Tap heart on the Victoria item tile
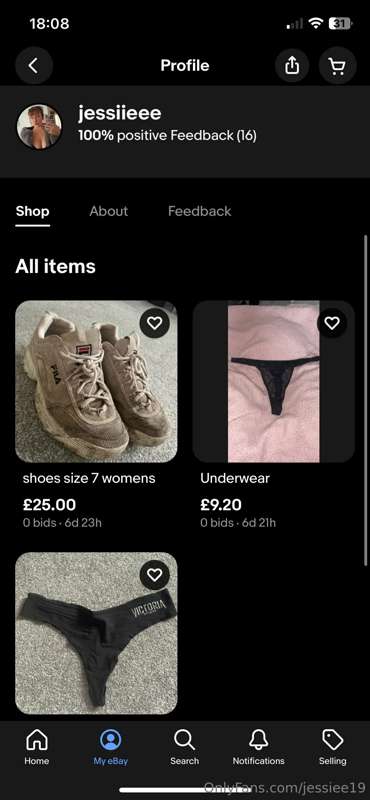370x800 pixels. 155,574
